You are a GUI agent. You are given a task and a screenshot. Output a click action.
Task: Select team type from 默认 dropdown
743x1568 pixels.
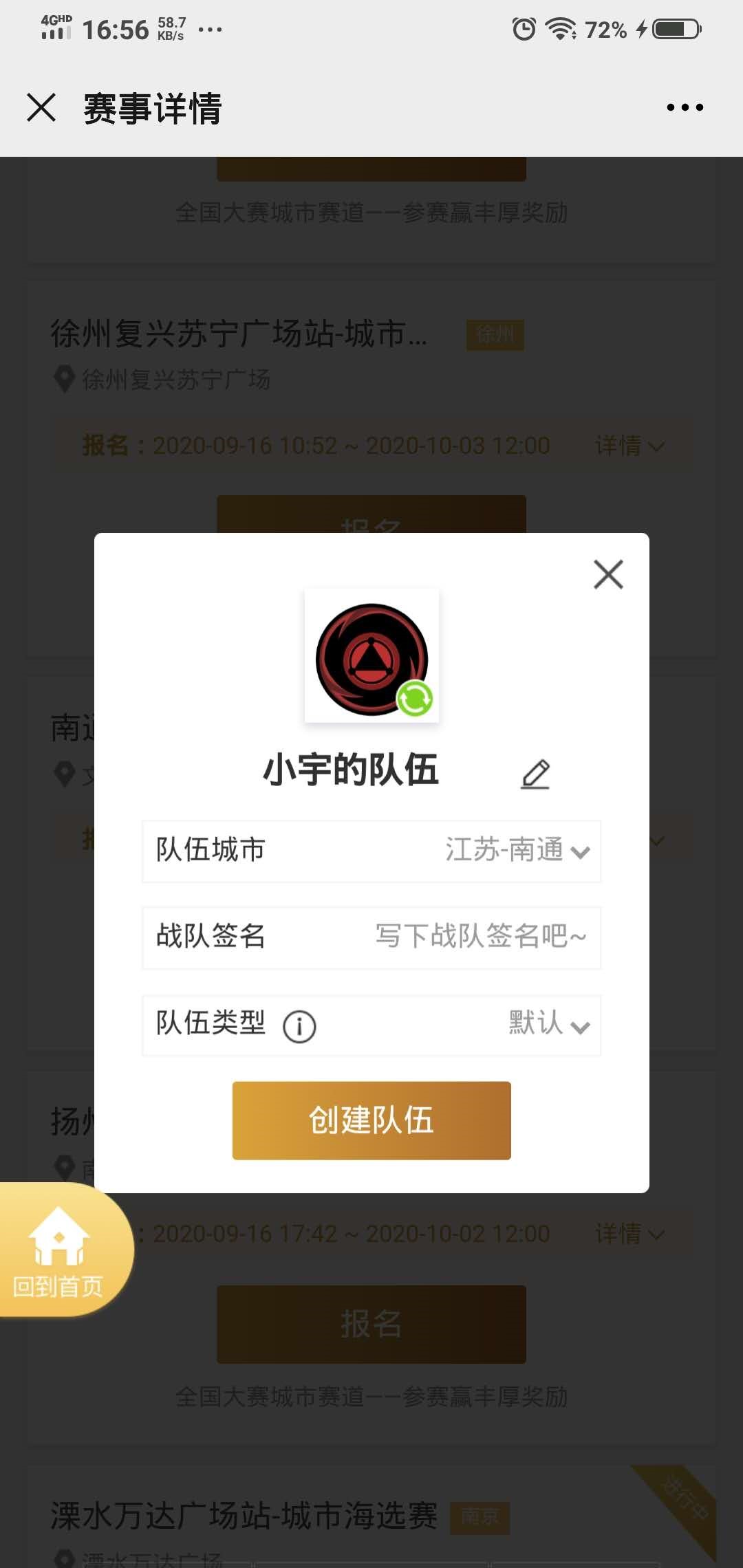[x=549, y=1024]
